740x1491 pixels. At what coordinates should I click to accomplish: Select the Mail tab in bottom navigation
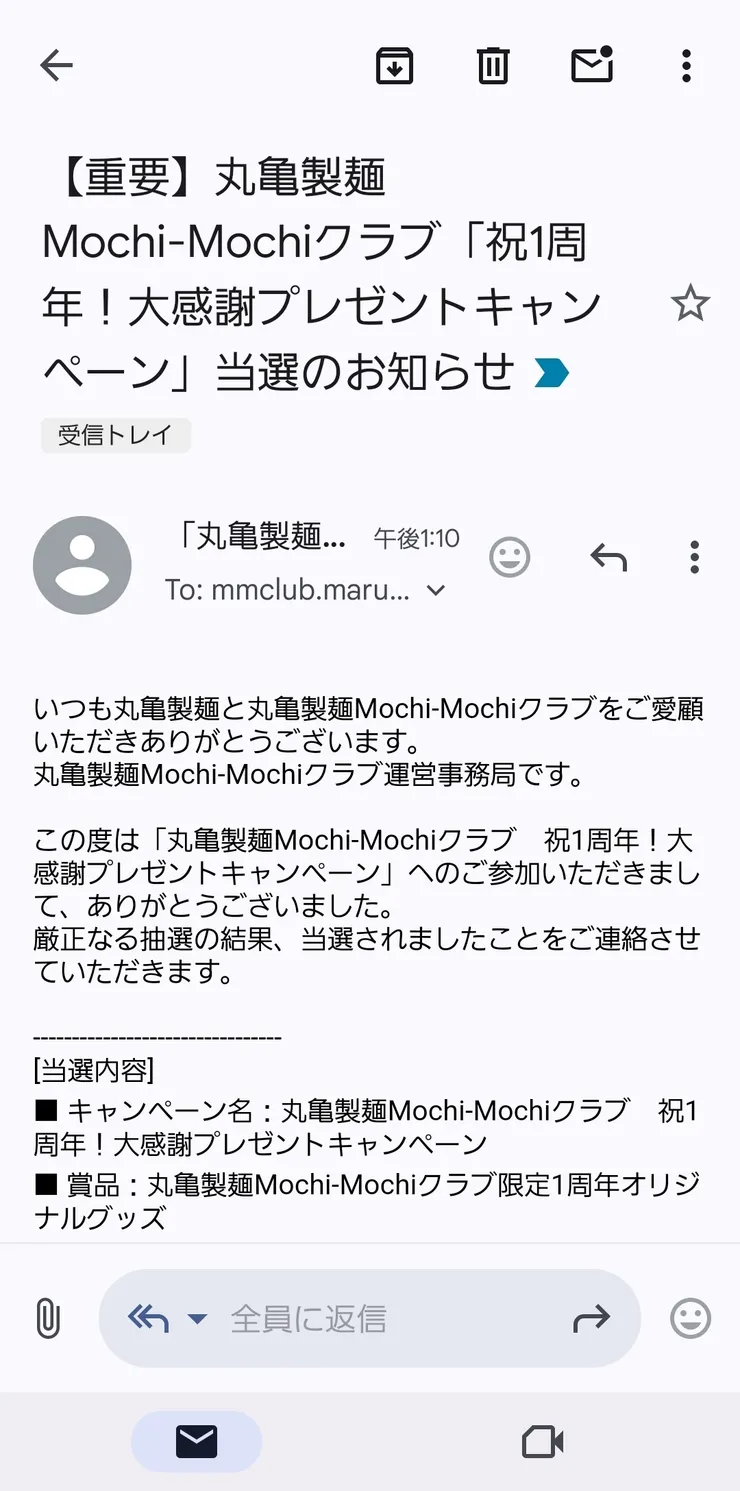click(x=196, y=1441)
